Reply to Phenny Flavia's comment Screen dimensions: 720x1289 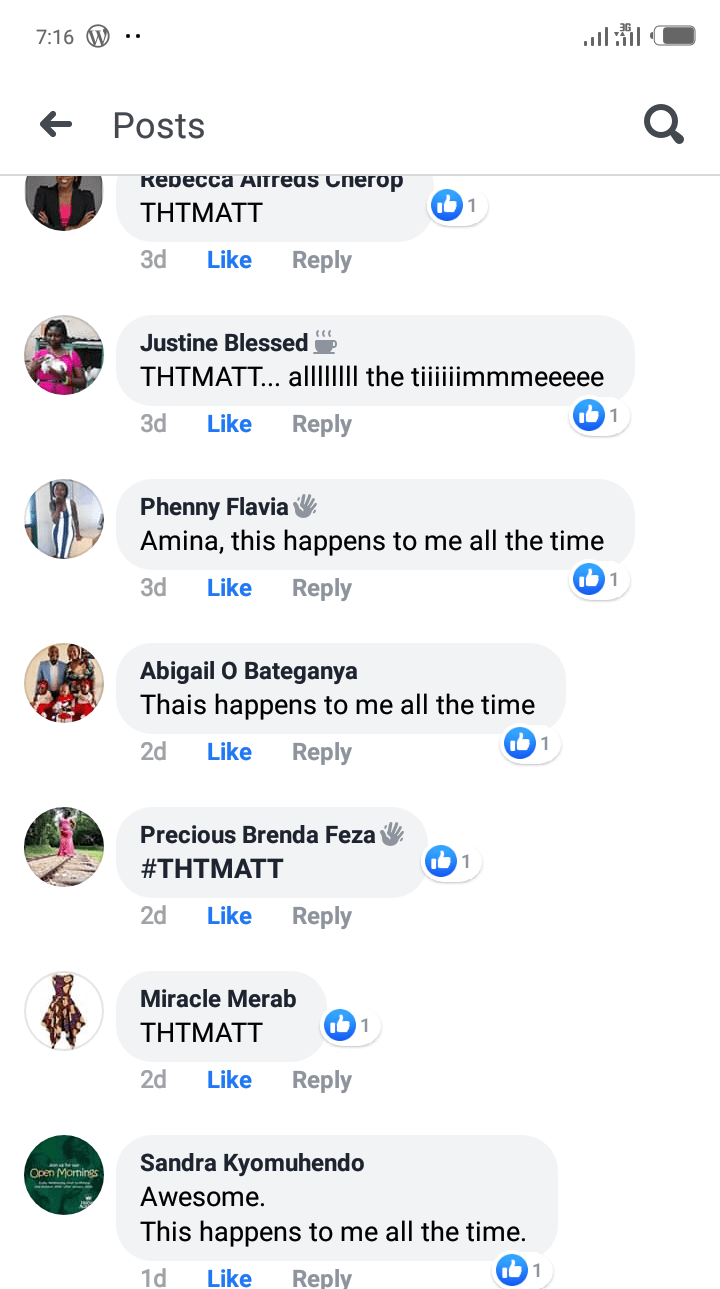click(x=321, y=588)
